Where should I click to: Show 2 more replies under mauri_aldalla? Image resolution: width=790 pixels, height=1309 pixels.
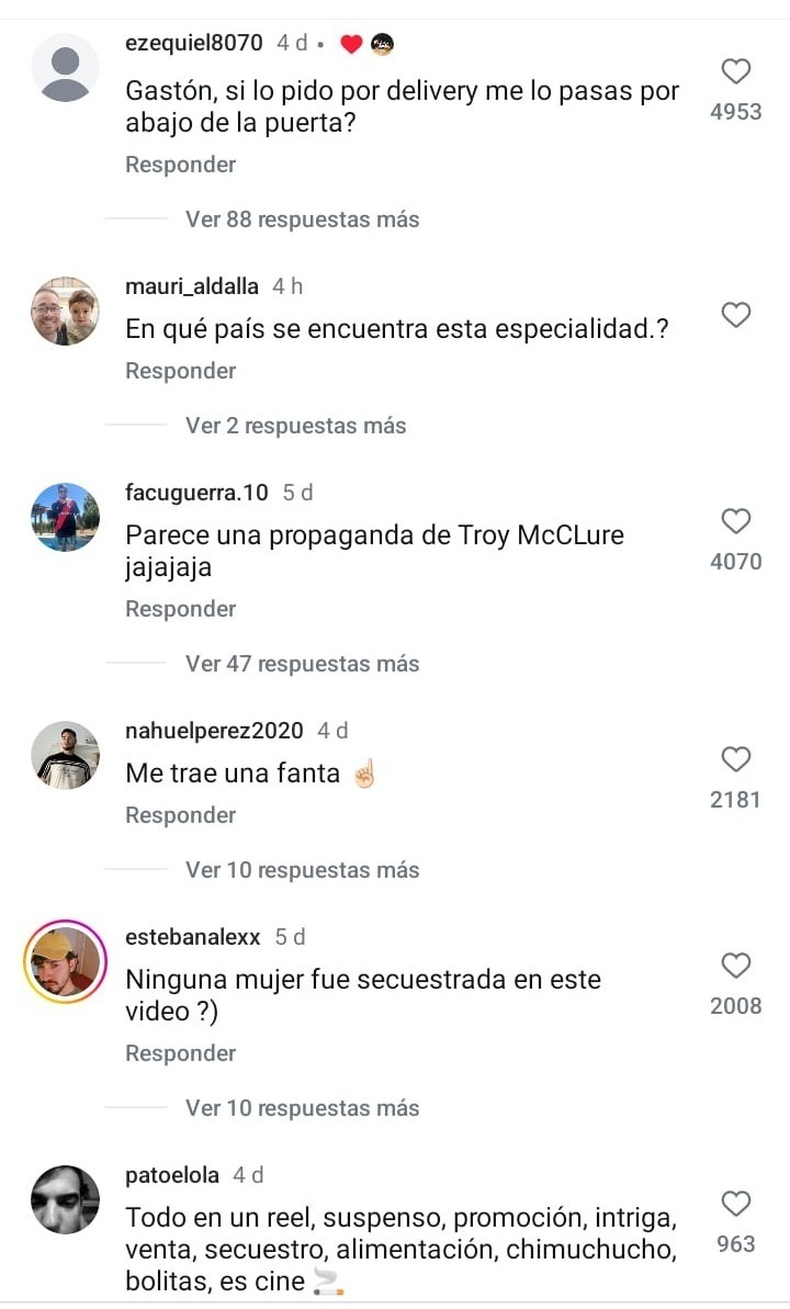point(295,426)
